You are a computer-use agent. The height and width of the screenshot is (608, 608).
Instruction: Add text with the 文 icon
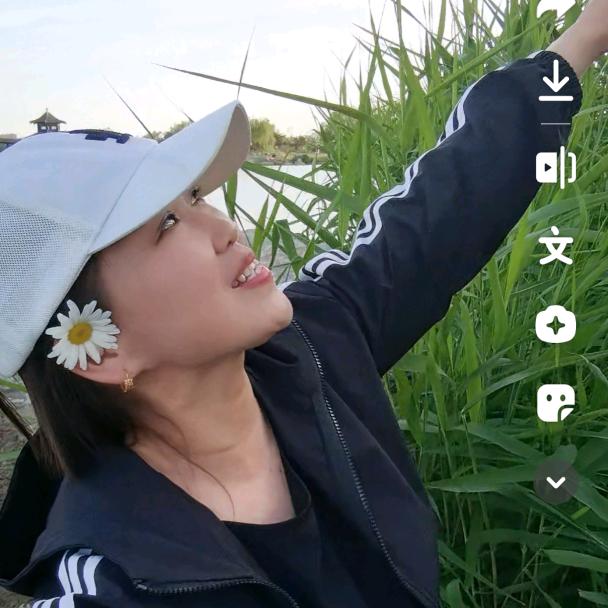556,245
